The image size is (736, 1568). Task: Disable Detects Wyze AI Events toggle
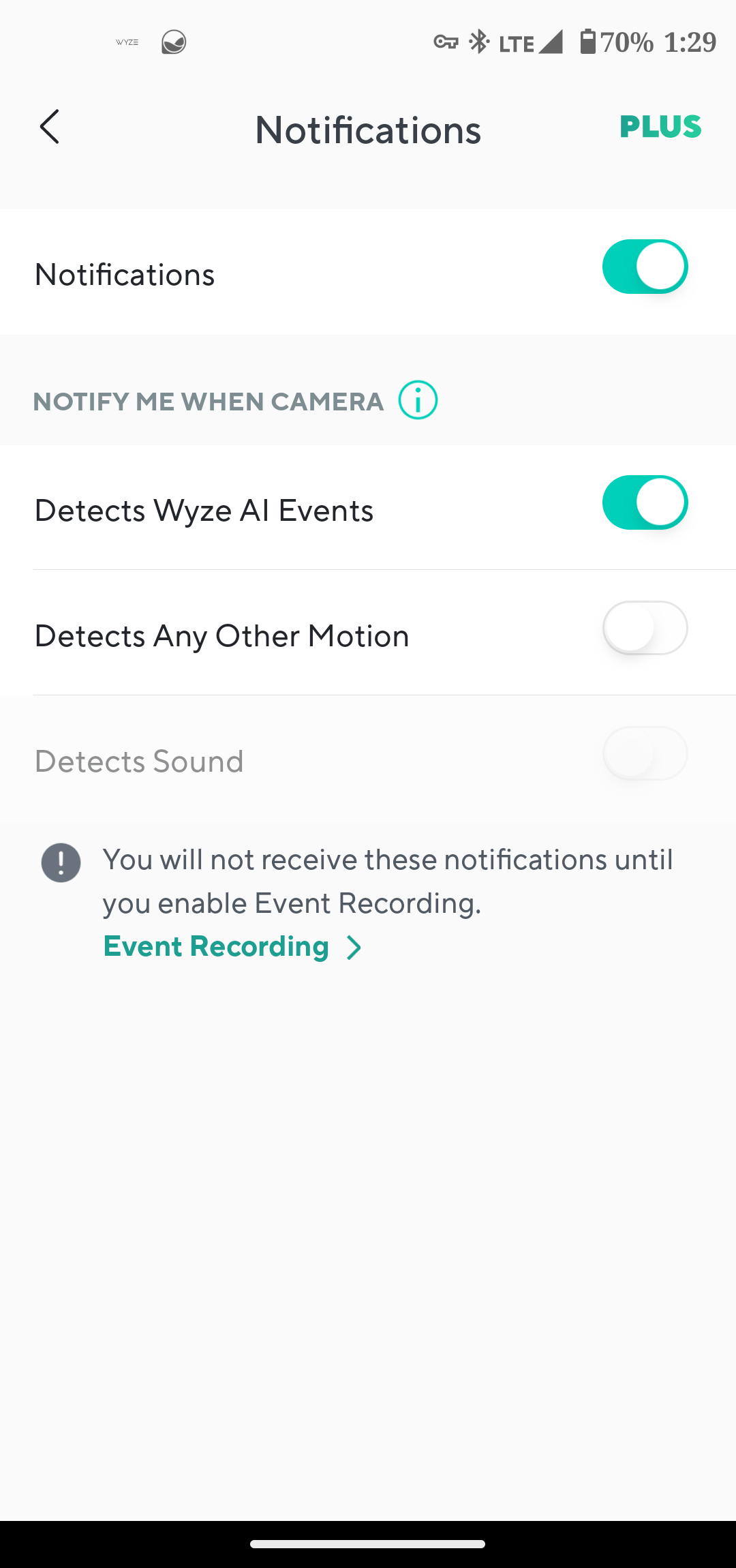coord(645,502)
